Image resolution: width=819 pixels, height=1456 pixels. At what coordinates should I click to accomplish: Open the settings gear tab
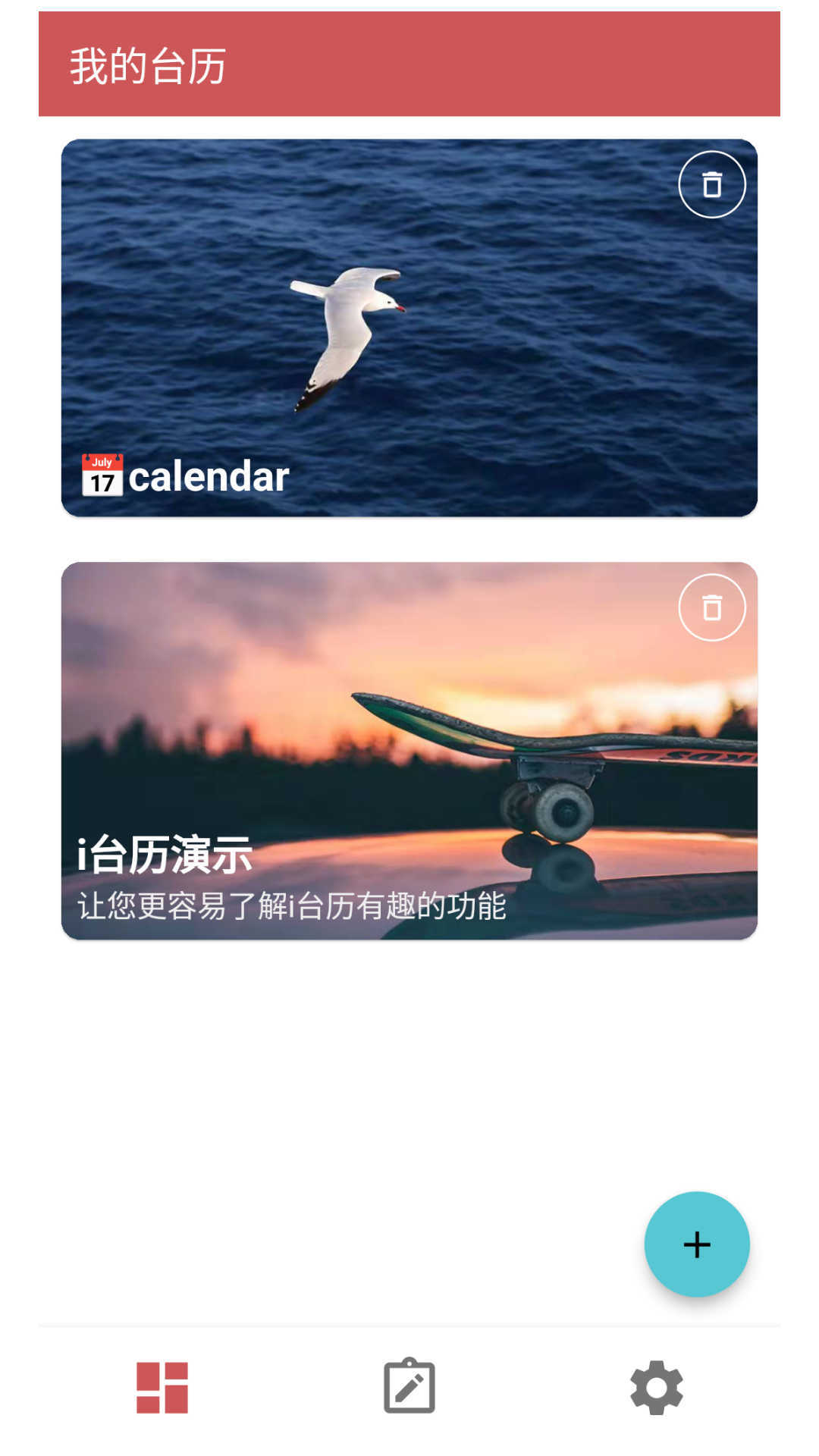coord(657,1388)
